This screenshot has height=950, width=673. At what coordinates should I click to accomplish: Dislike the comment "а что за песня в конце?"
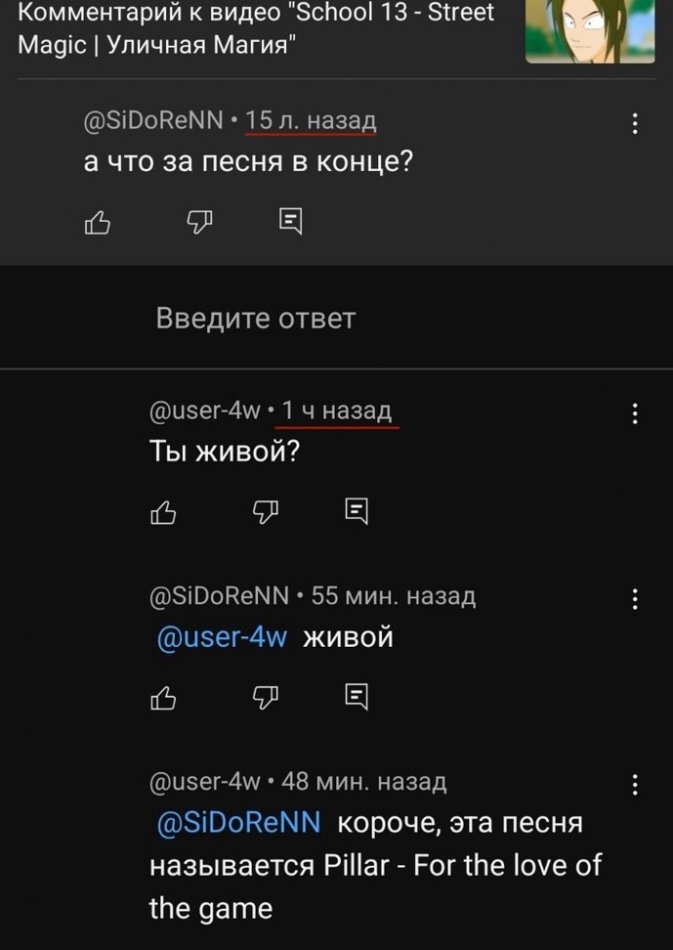tap(197, 221)
